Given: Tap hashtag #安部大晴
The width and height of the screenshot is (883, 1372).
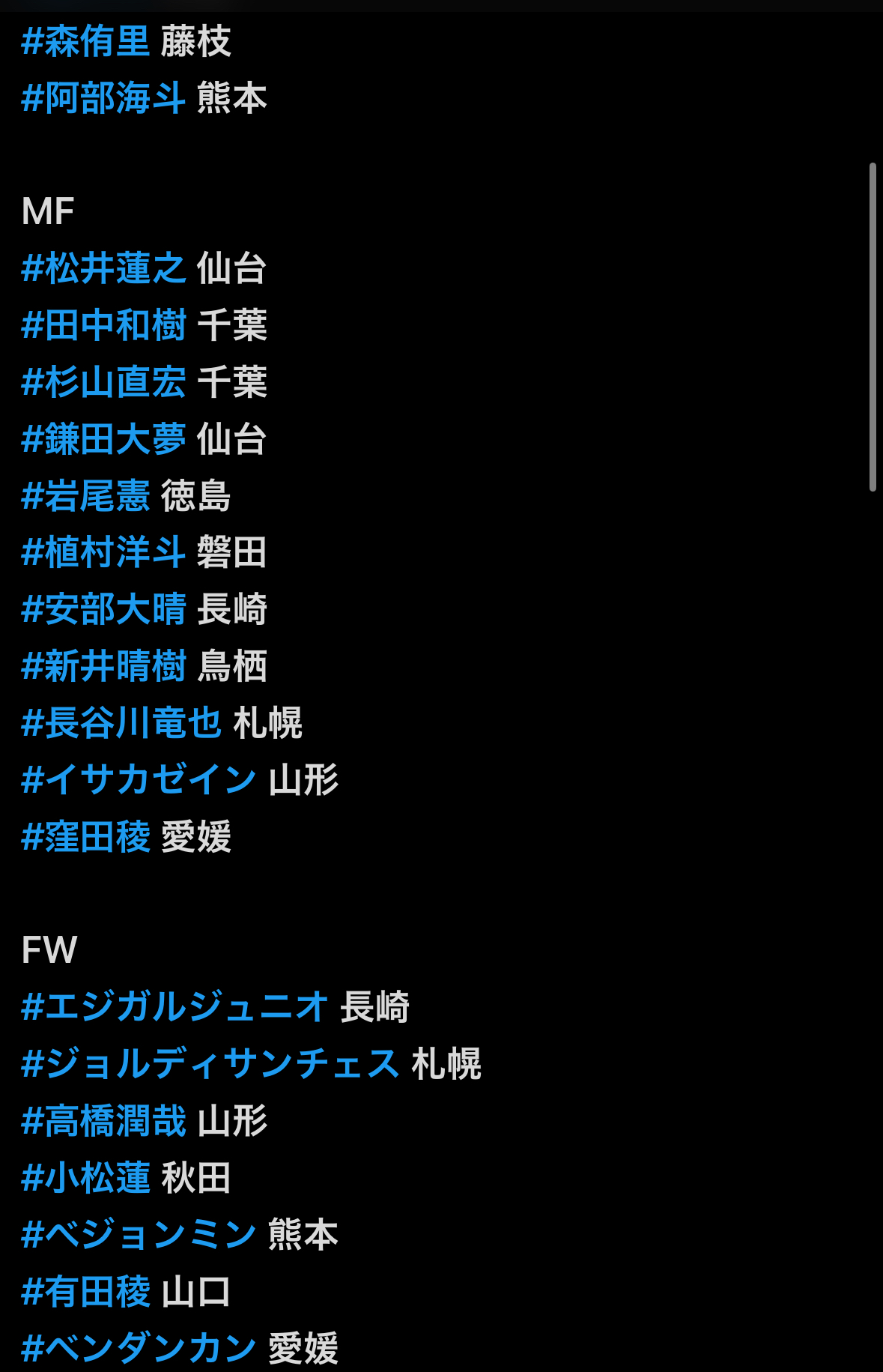Looking at the screenshot, I should point(104,609).
